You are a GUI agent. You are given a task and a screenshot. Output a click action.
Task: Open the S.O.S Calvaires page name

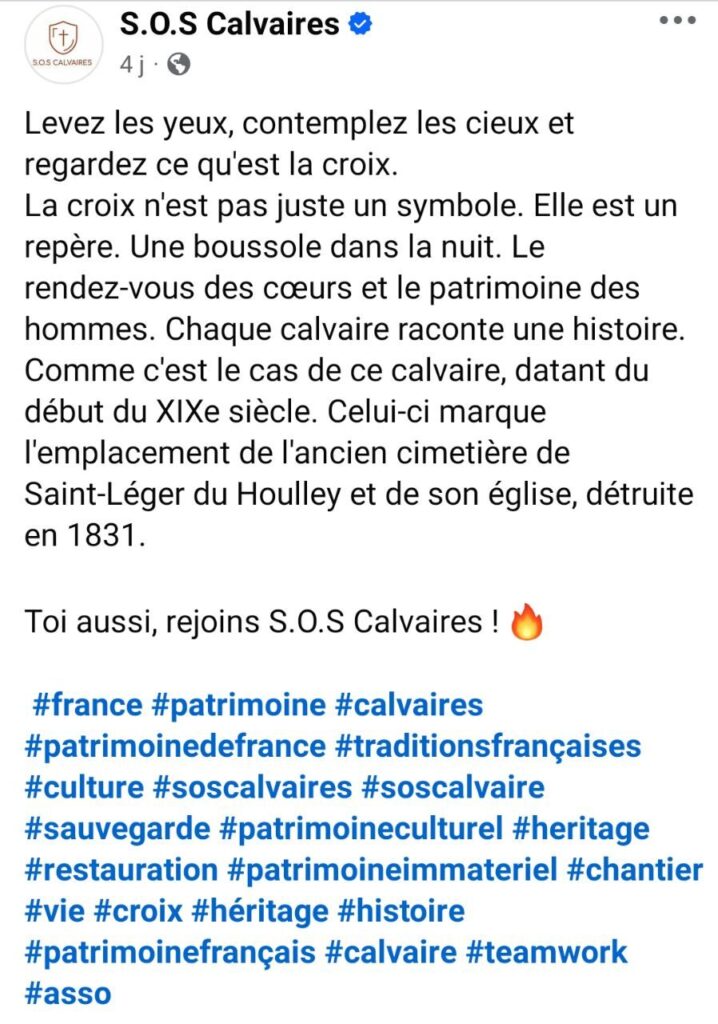click(229, 22)
